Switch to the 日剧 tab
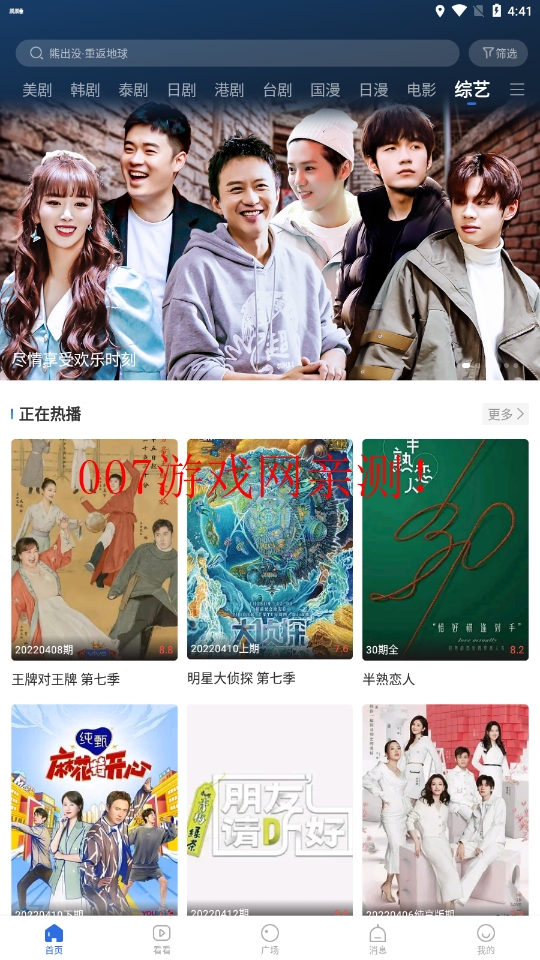Viewport: 540px width, 960px height. coord(181,90)
